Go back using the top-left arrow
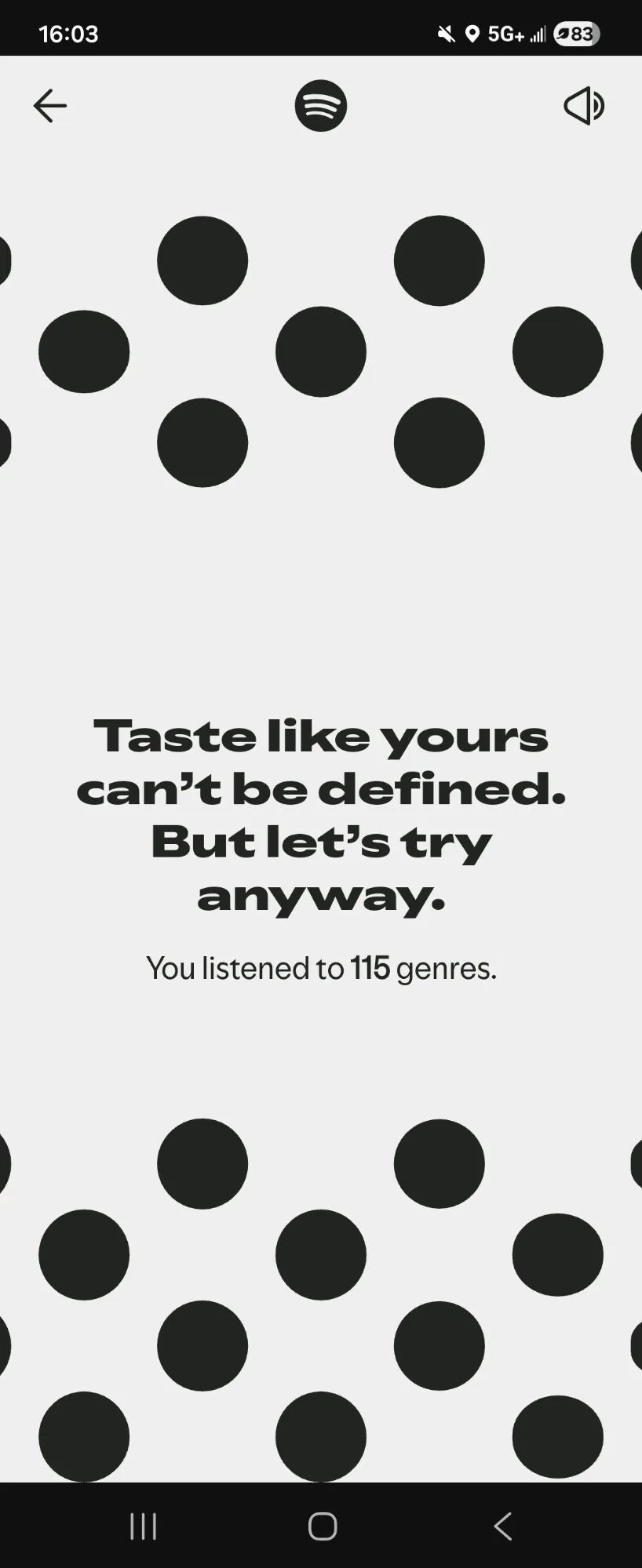The height and width of the screenshot is (1568, 642). (x=49, y=106)
